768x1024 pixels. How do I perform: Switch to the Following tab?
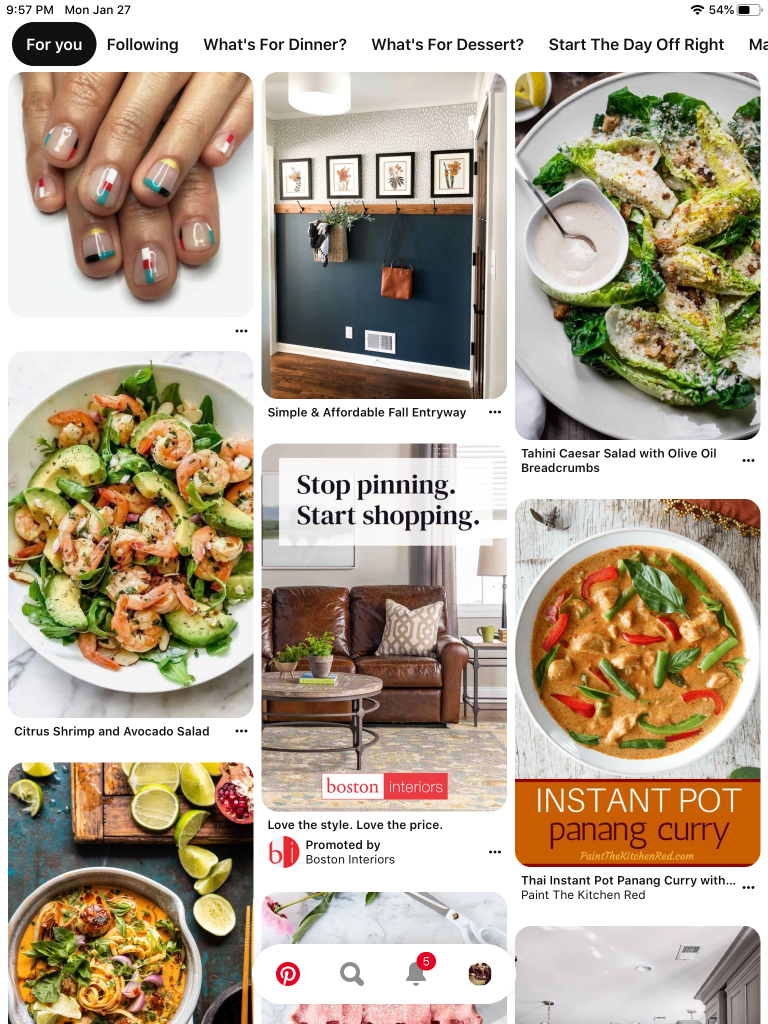pyautogui.click(x=142, y=44)
